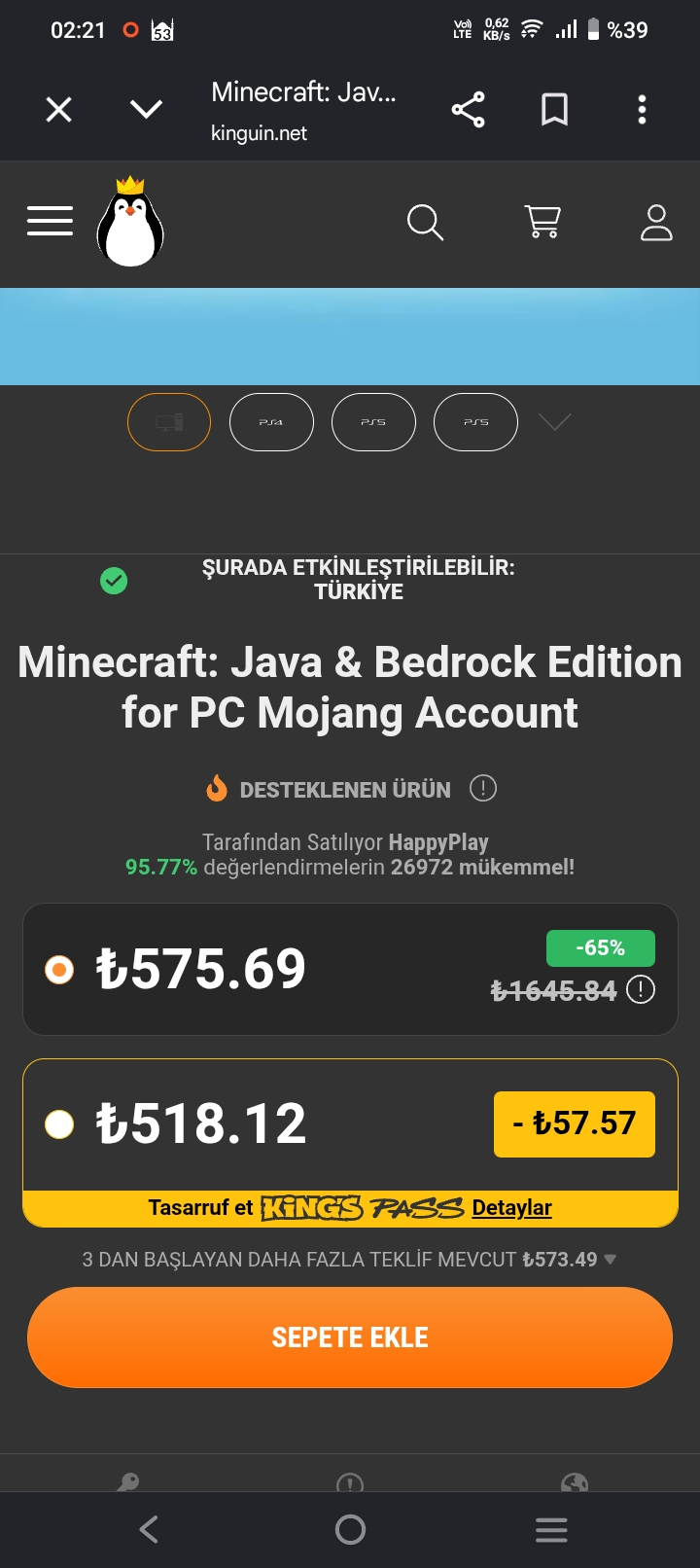Open the site search

click(425, 223)
